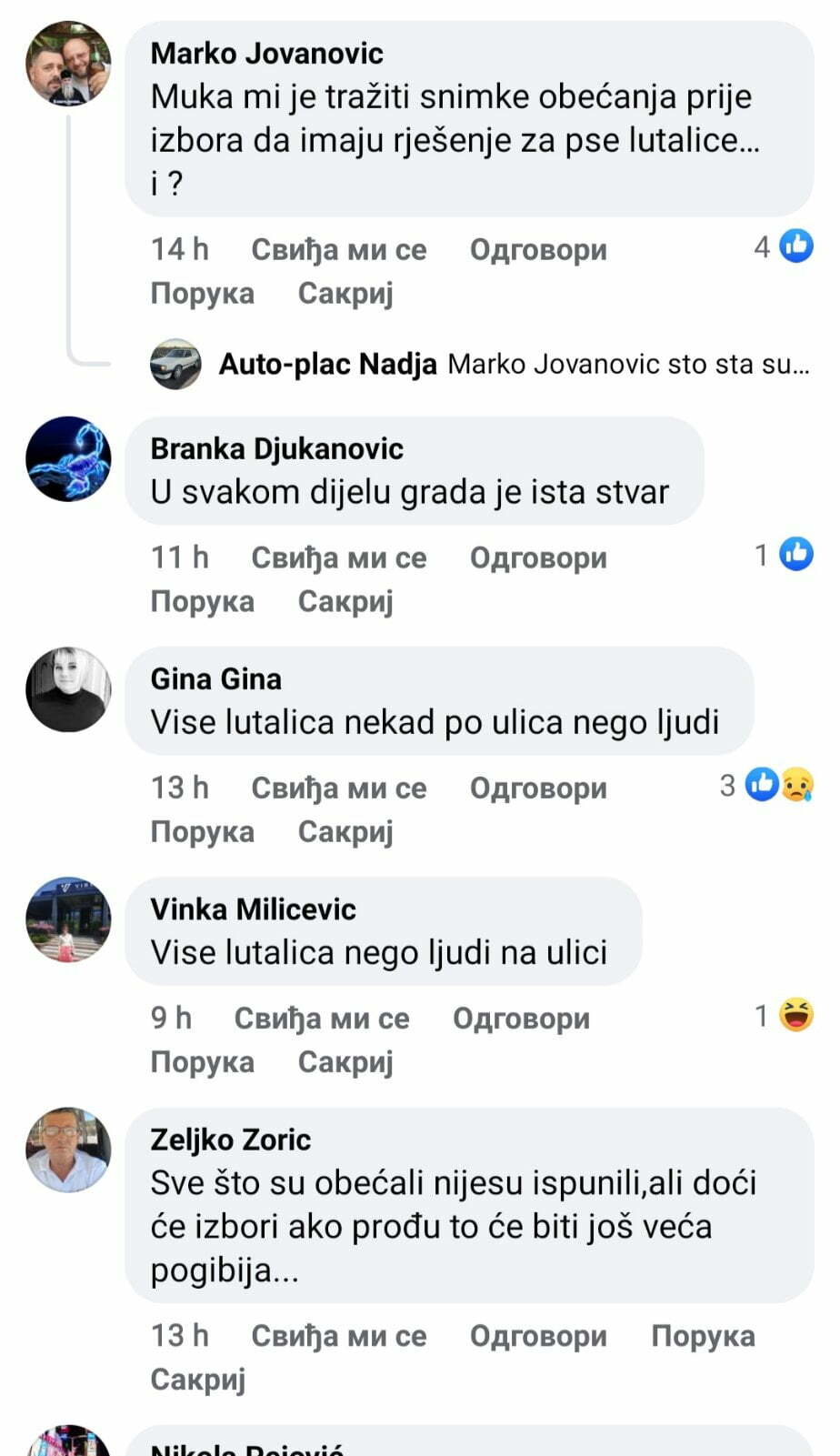Reply to Marko Jovanovic's comment
The image size is (840, 1456).
point(538,249)
